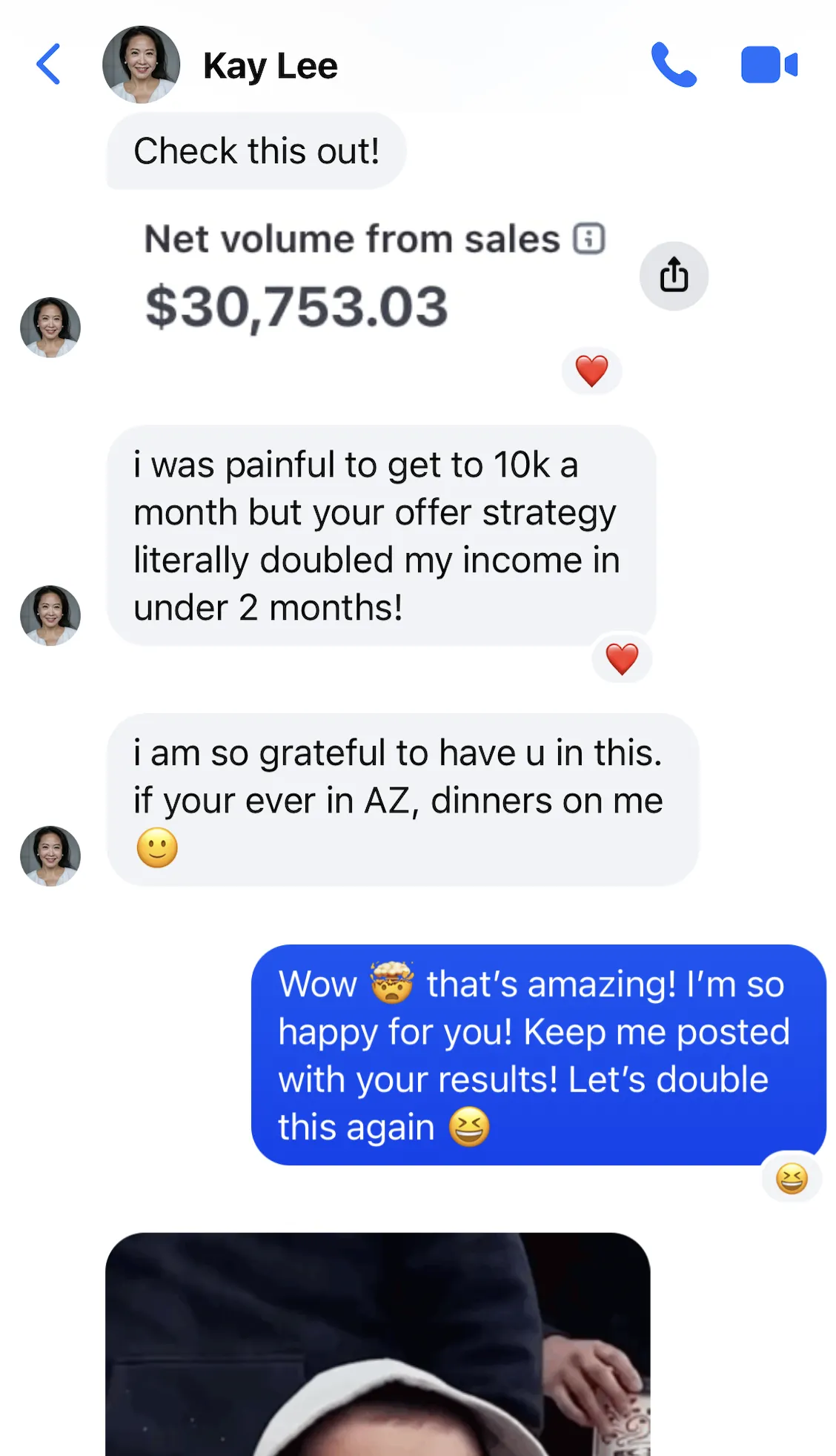The height and width of the screenshot is (1456, 836).
Task: Open Kay Lee's profile from the header
Action: coord(270,66)
